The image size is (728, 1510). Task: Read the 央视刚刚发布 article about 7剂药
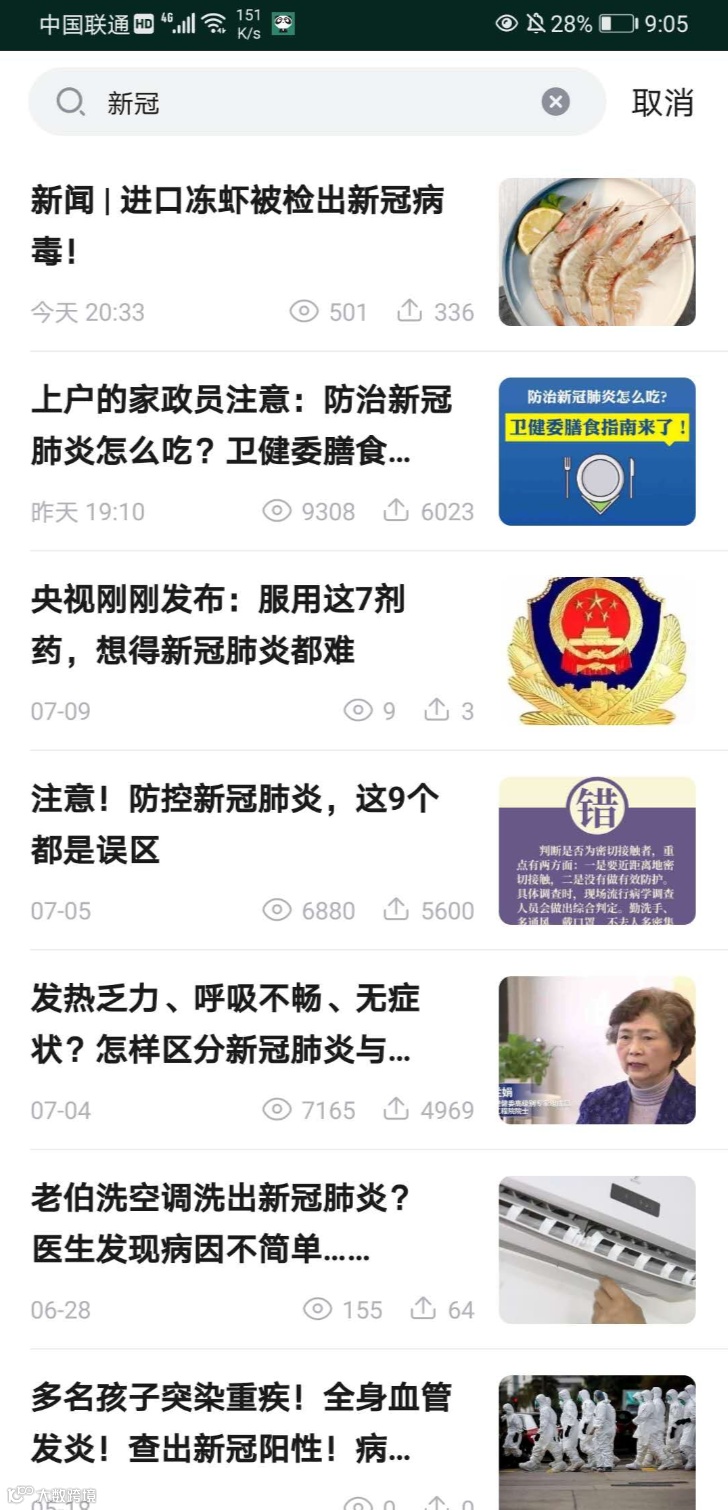click(x=218, y=626)
